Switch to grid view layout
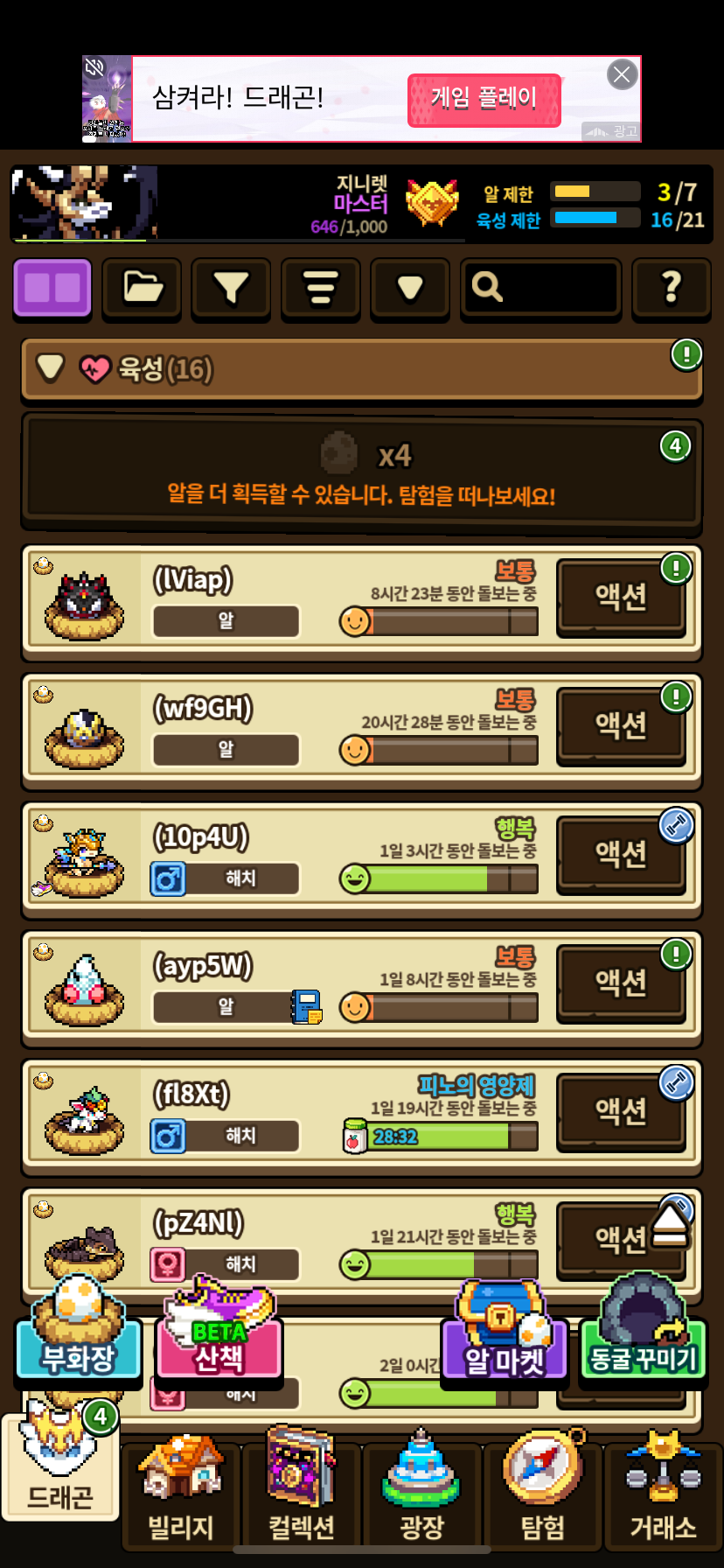The width and height of the screenshot is (724, 1568). 52,287
